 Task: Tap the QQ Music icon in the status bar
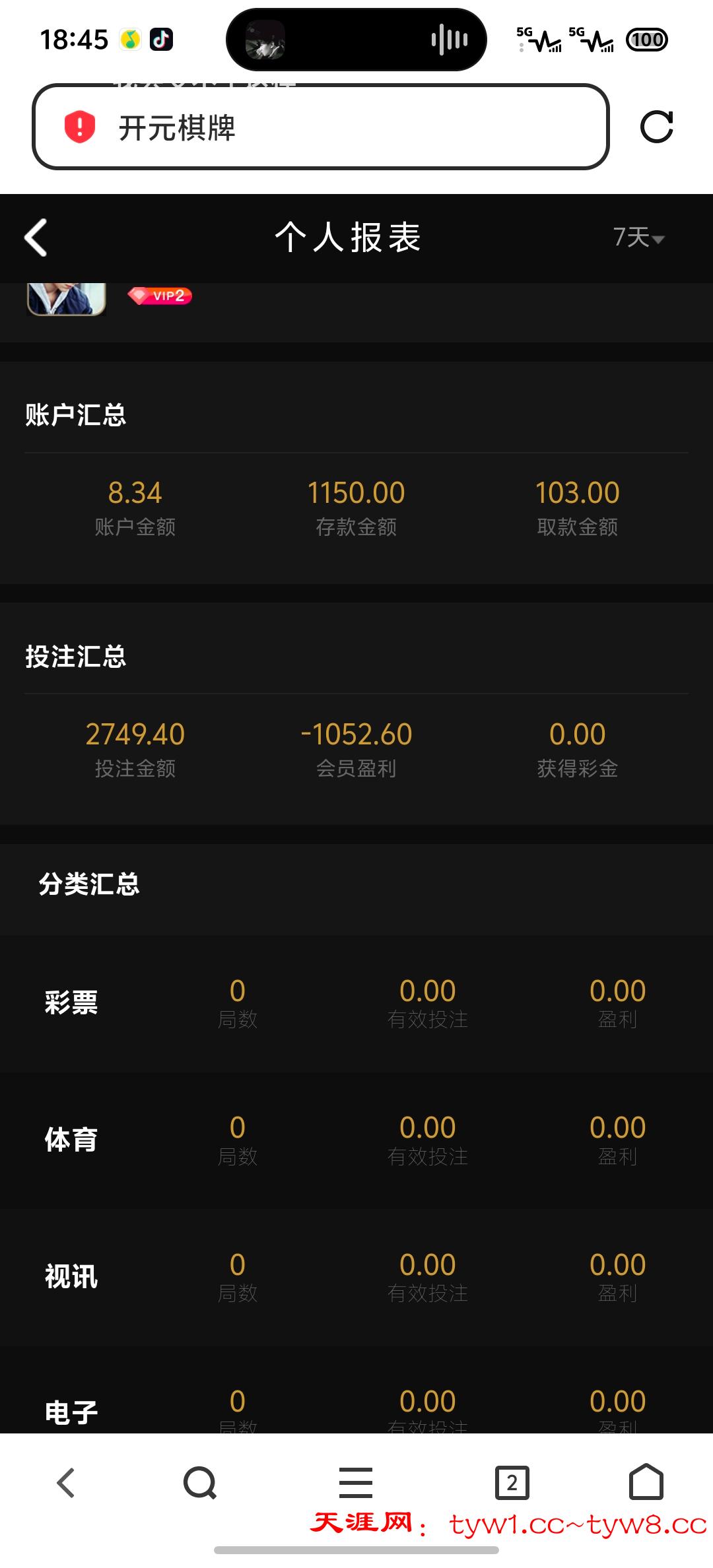[129, 40]
